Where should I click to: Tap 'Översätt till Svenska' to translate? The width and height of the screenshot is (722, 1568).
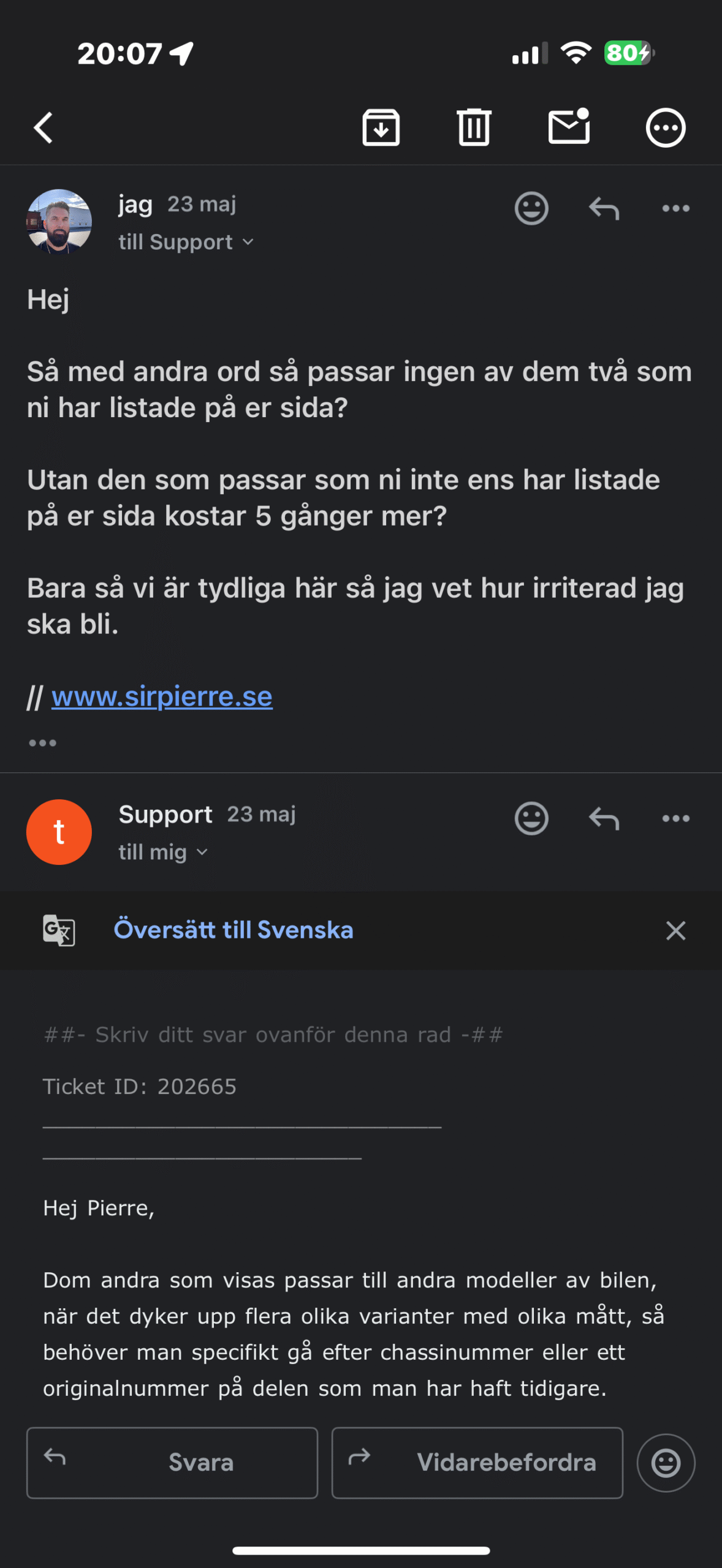(234, 930)
